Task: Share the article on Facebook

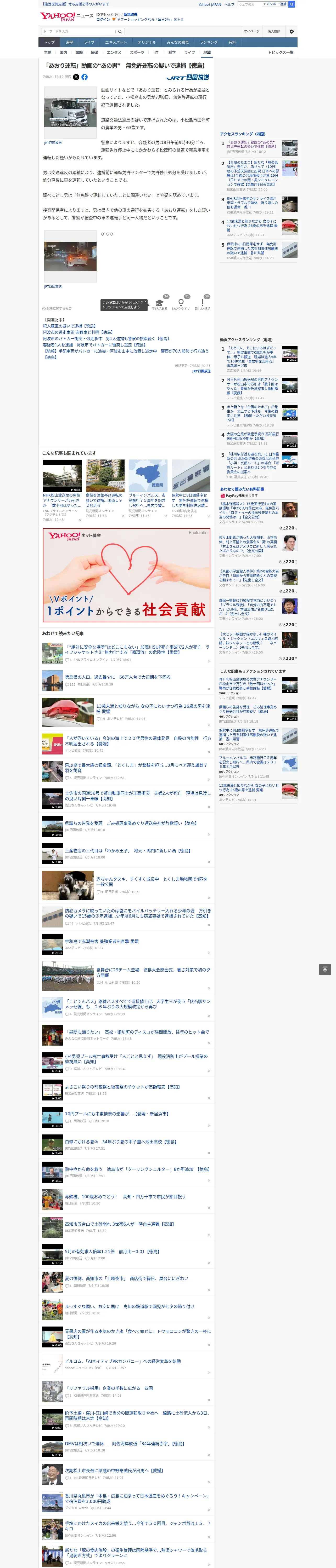Action: point(85,77)
